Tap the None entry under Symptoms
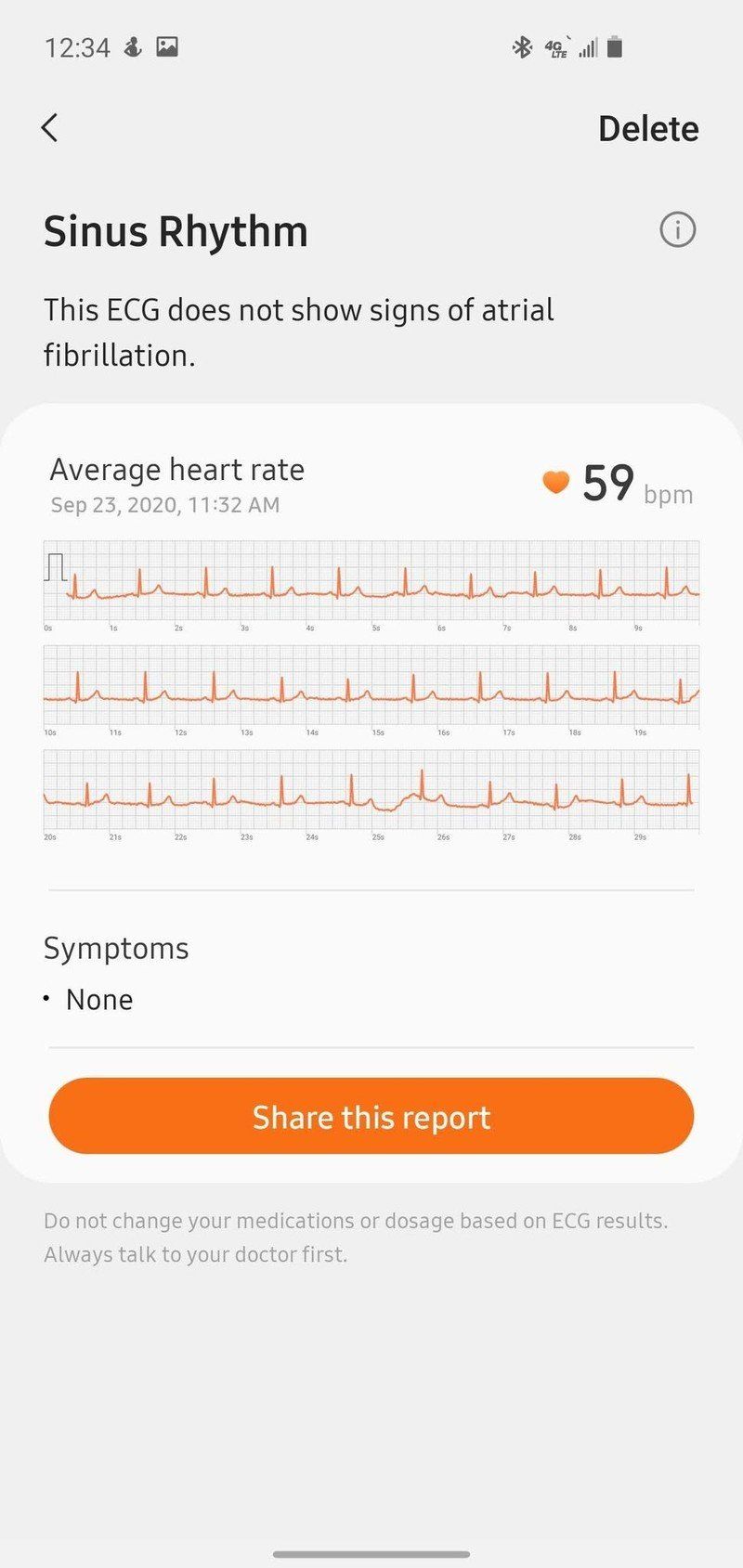 pyautogui.click(x=98, y=999)
